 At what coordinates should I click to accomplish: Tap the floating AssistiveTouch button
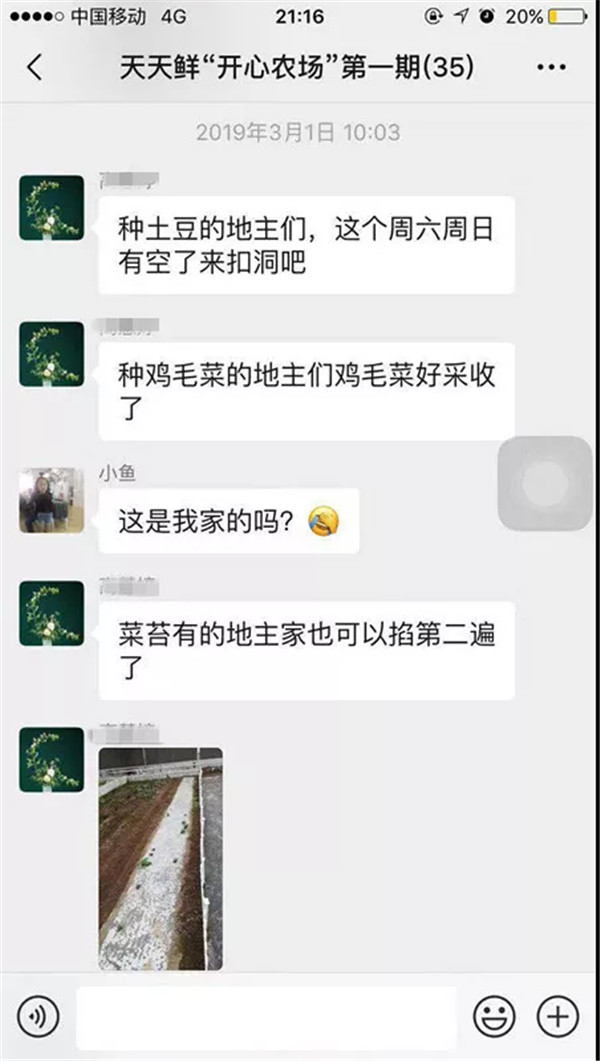pos(545,483)
